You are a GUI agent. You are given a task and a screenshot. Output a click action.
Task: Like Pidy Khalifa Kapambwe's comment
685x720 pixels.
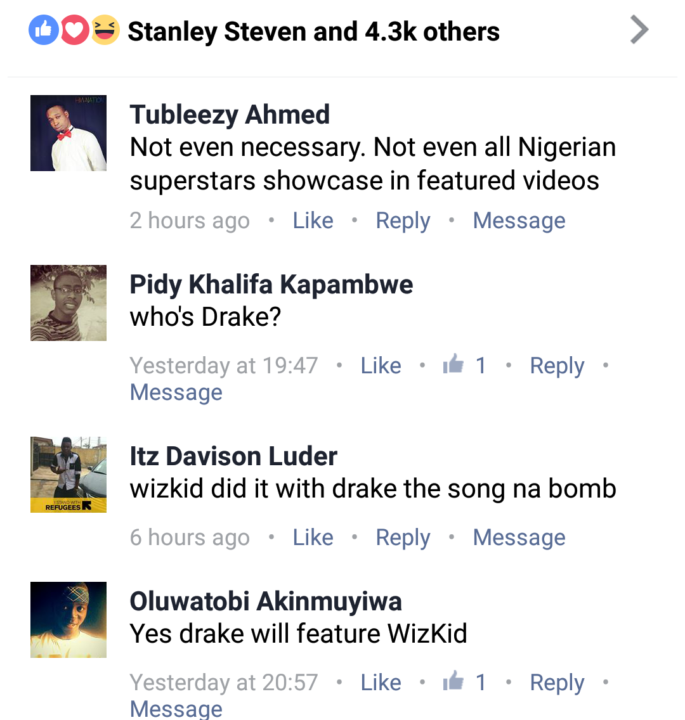[x=380, y=366]
